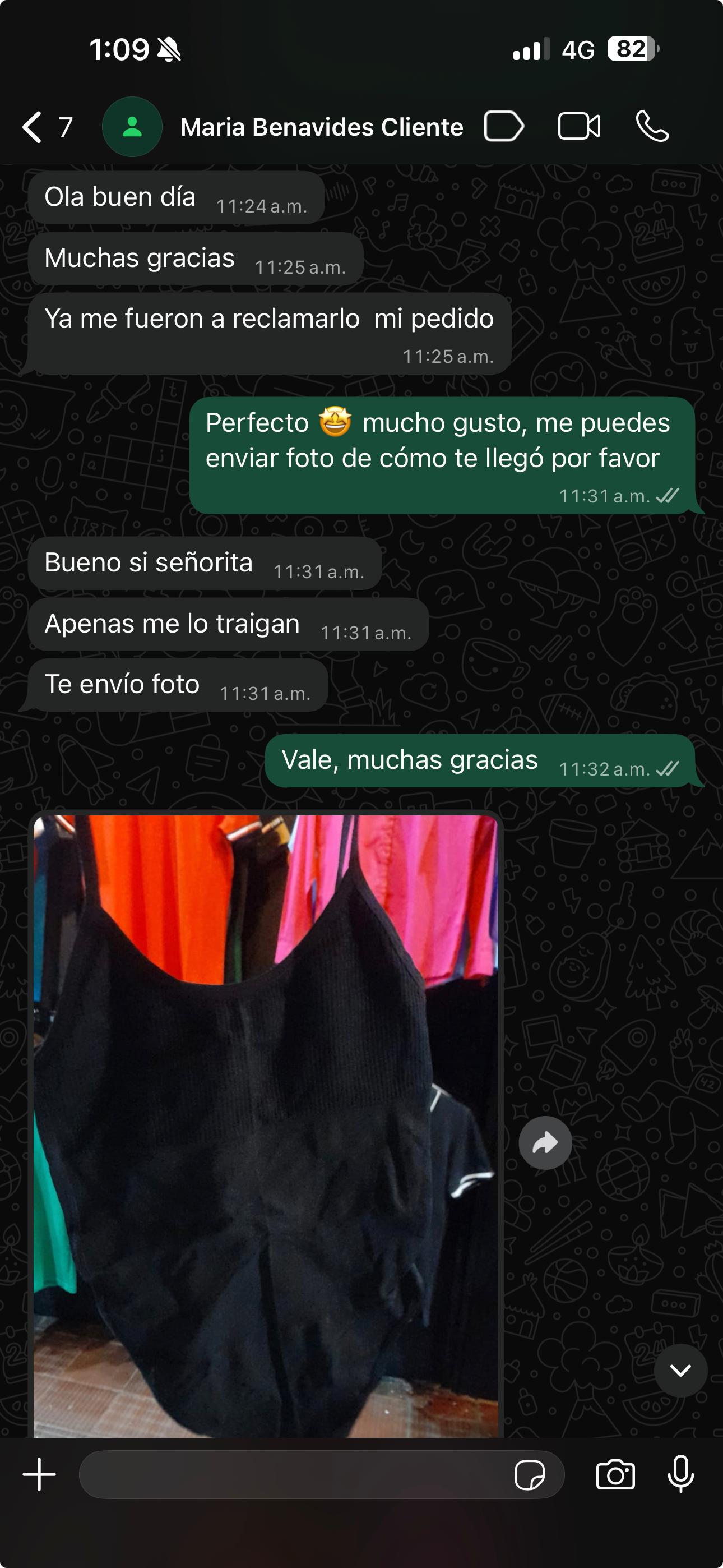Open the sticker picker
The image size is (723, 1568).
point(529,1475)
